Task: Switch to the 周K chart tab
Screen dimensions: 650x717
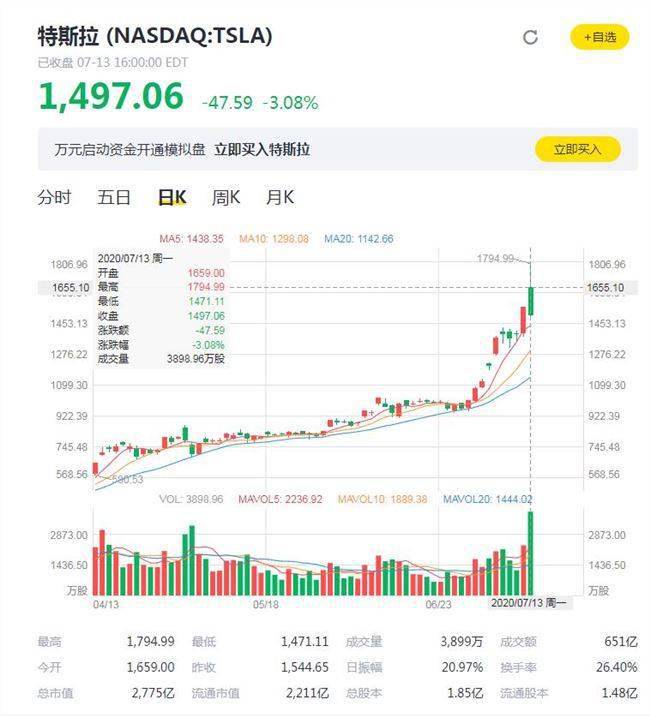Action: point(226,197)
